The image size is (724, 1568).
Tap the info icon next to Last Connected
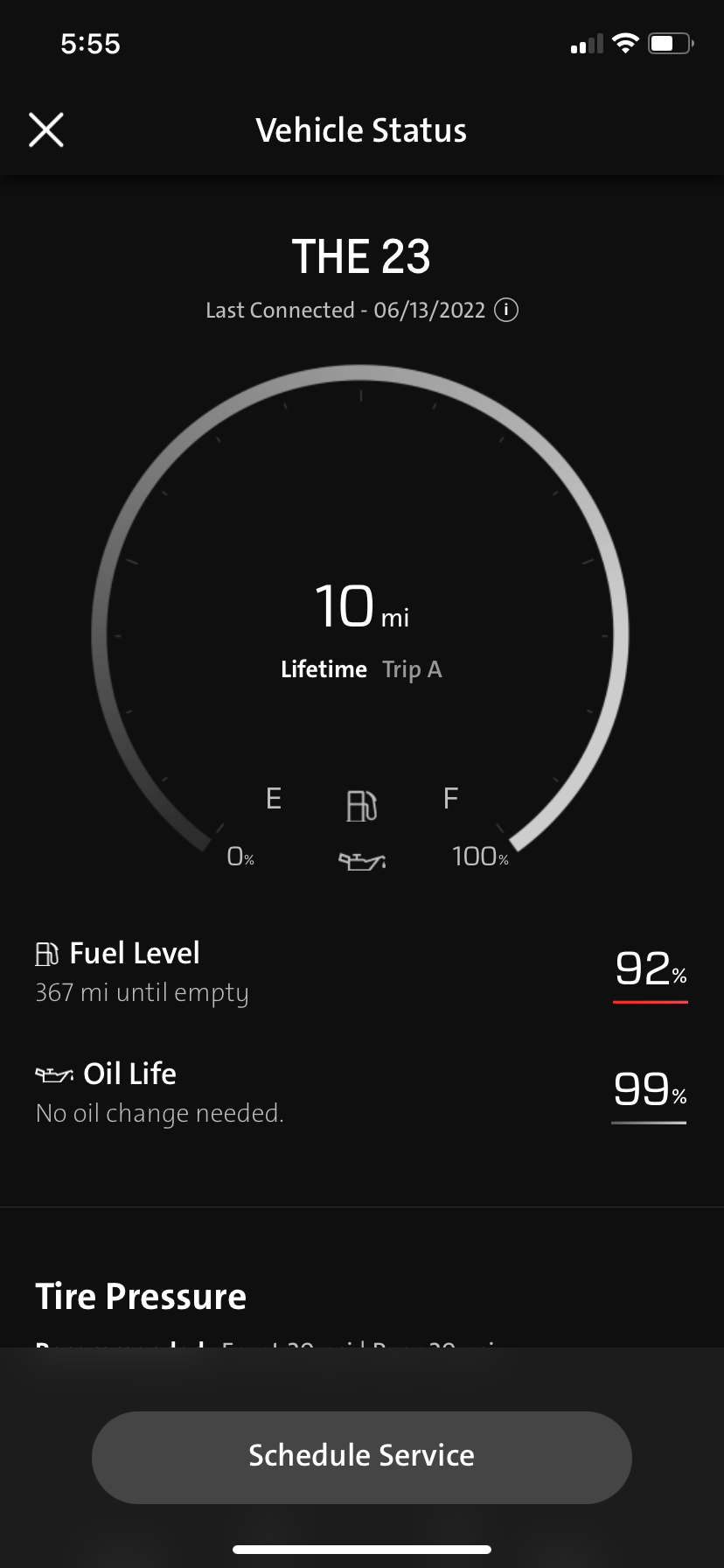pos(509,310)
